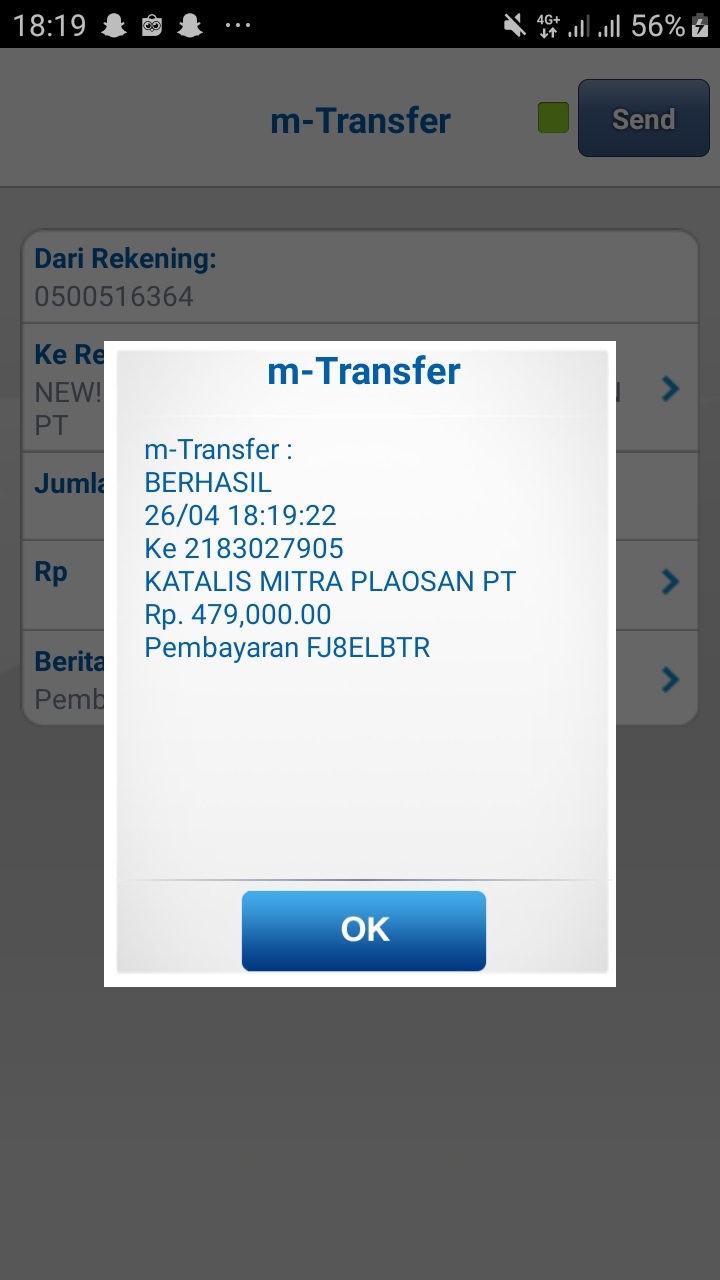The height and width of the screenshot is (1280, 720).
Task: Confirm the m-Transfer dialog with OK
Action: pos(364,930)
